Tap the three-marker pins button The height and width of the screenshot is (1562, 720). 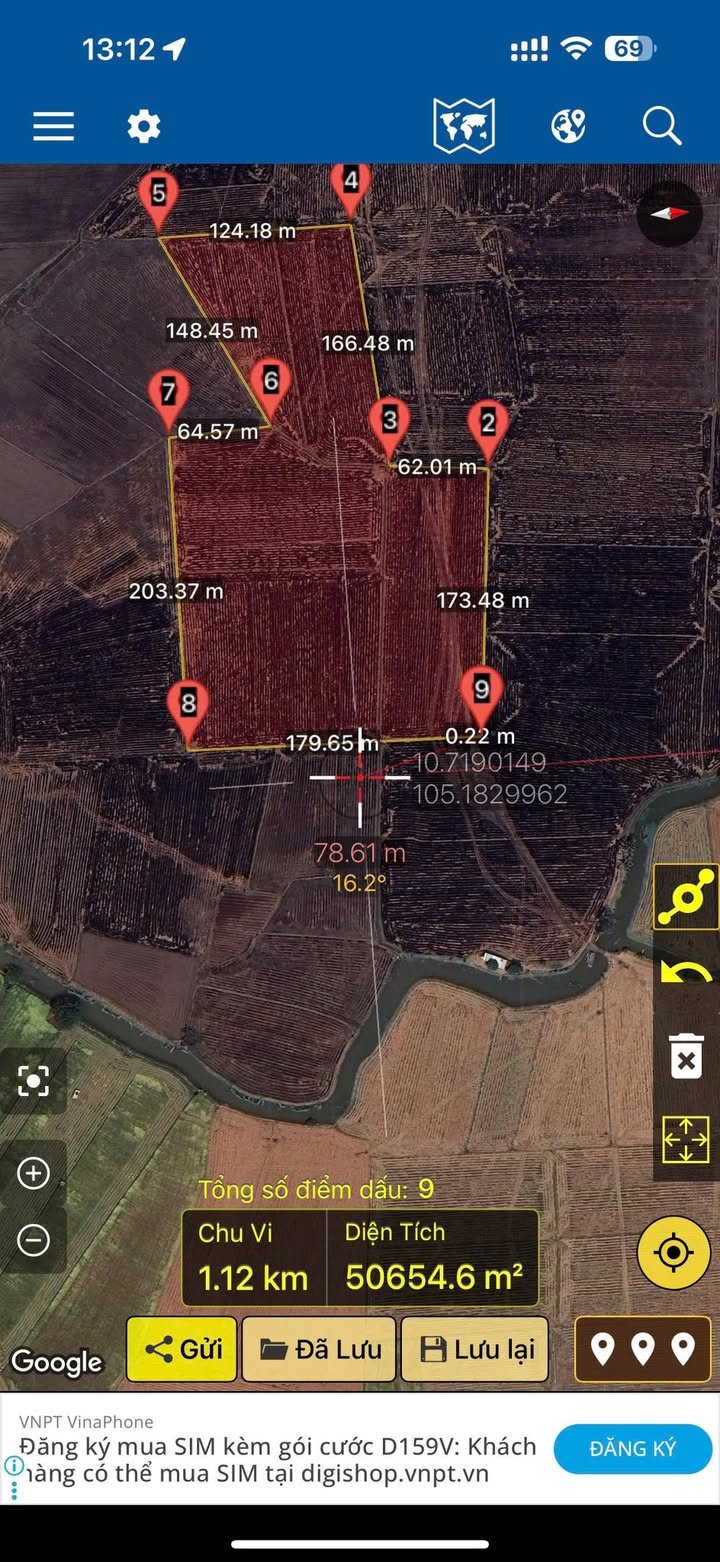coord(643,1349)
